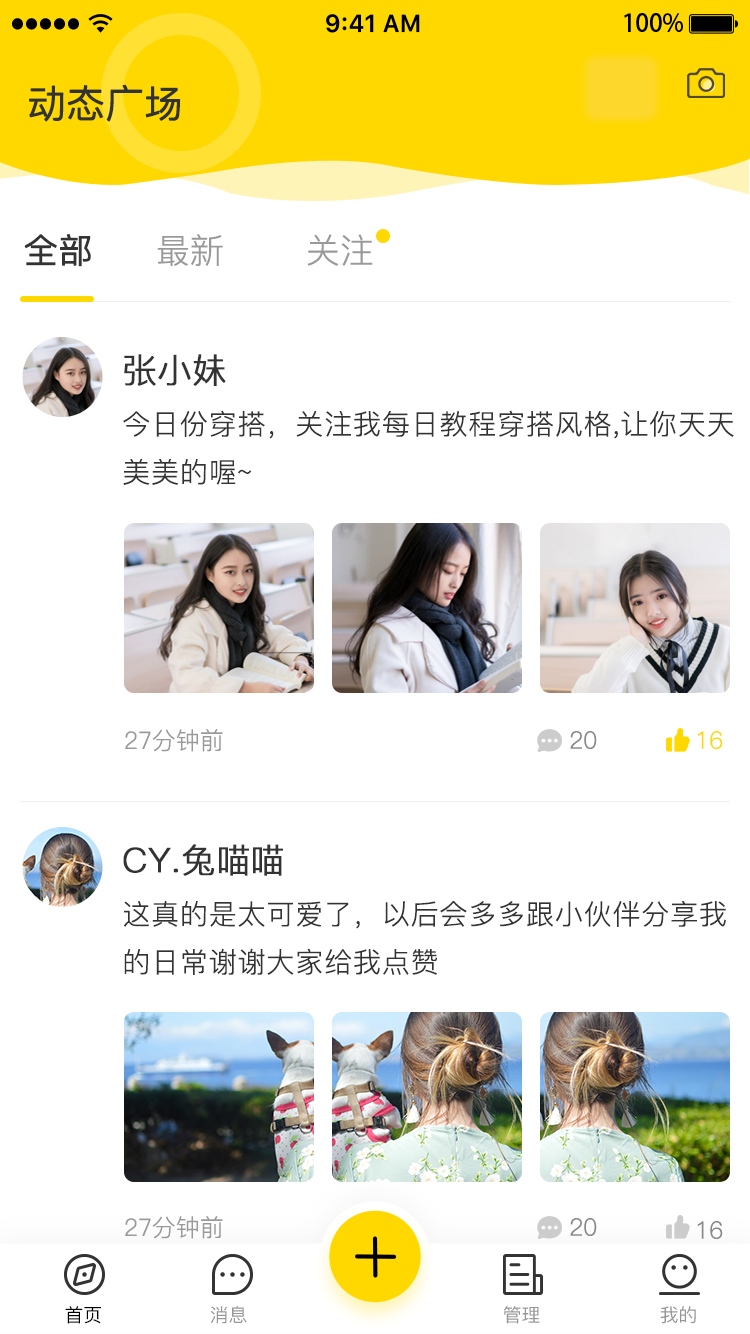Tap the yellow plus button to create a post
This screenshot has height=1334, width=750.
coord(375,1256)
